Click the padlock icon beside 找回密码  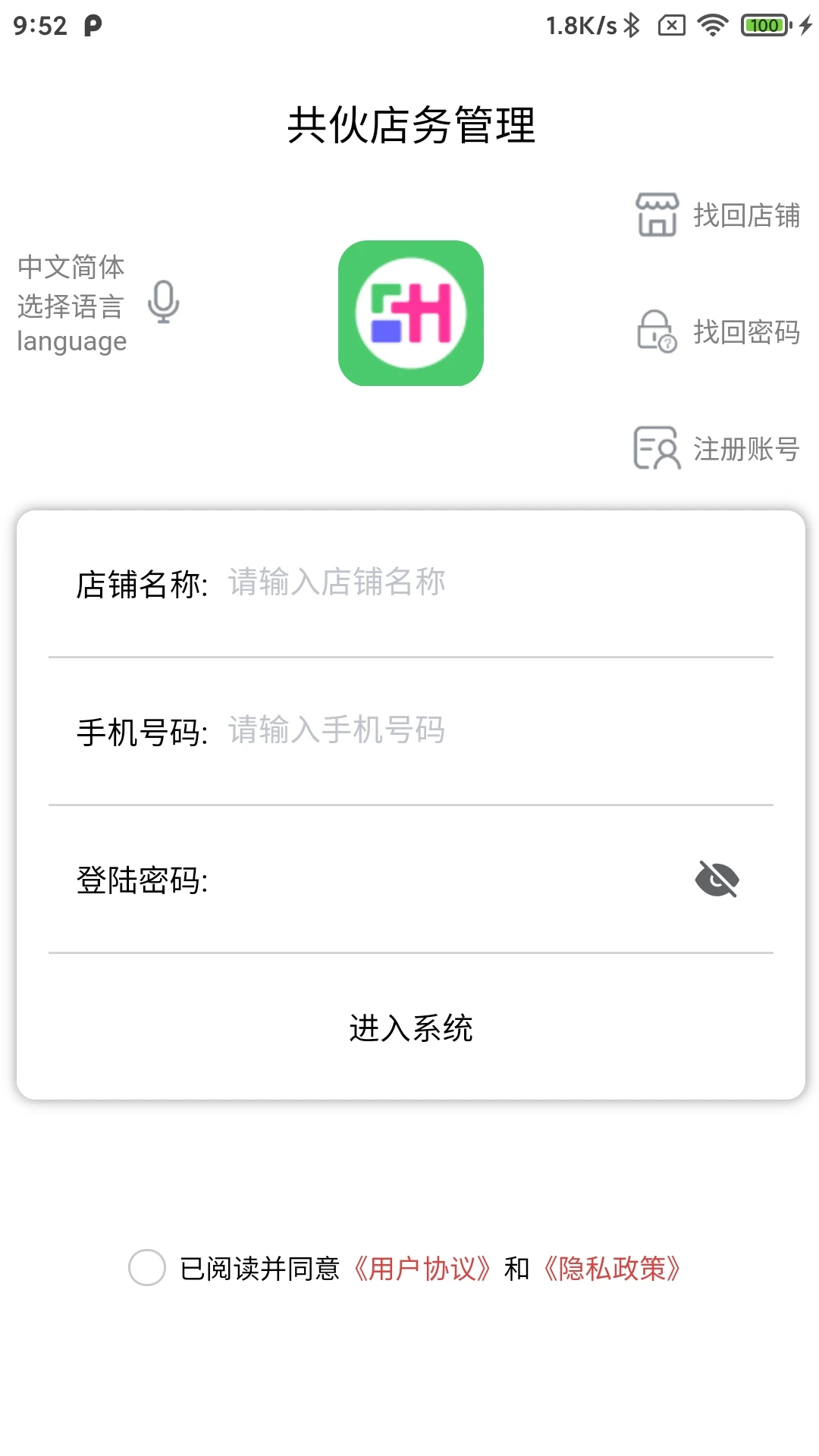pos(654,331)
